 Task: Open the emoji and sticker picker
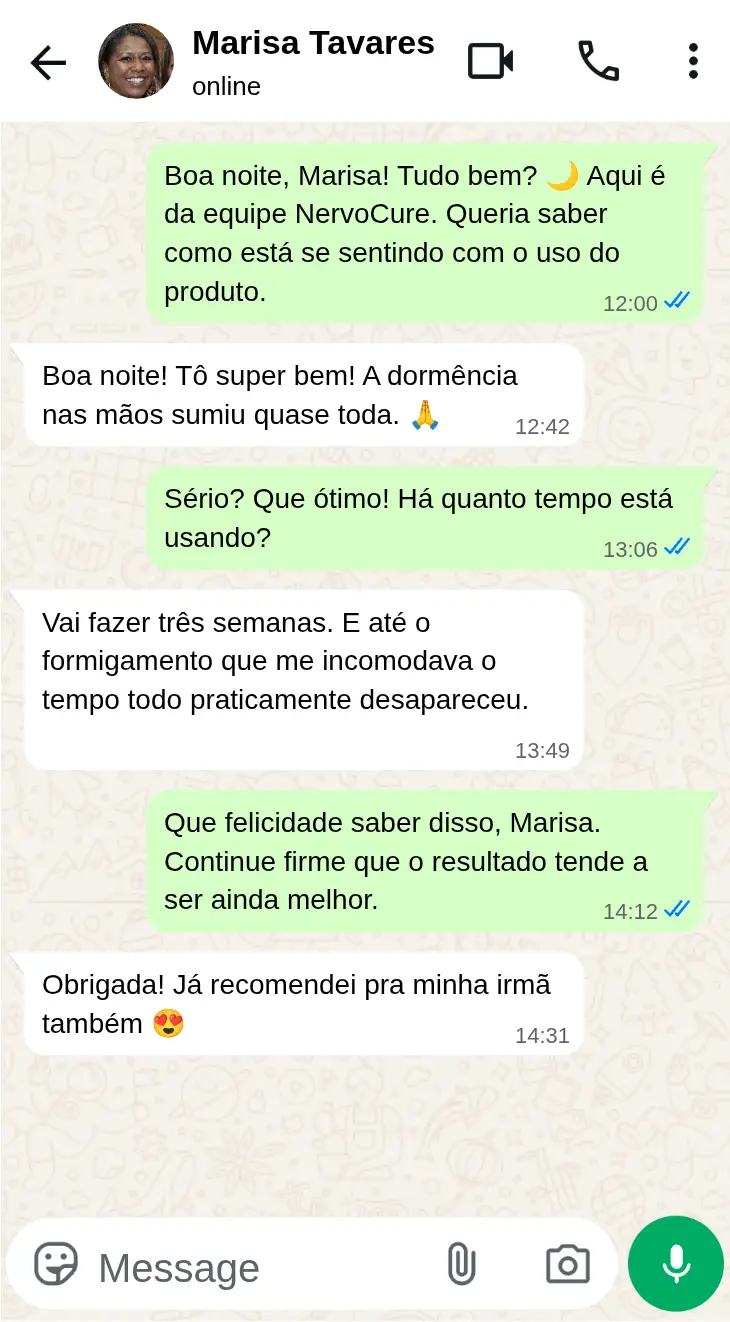[x=56, y=1265]
